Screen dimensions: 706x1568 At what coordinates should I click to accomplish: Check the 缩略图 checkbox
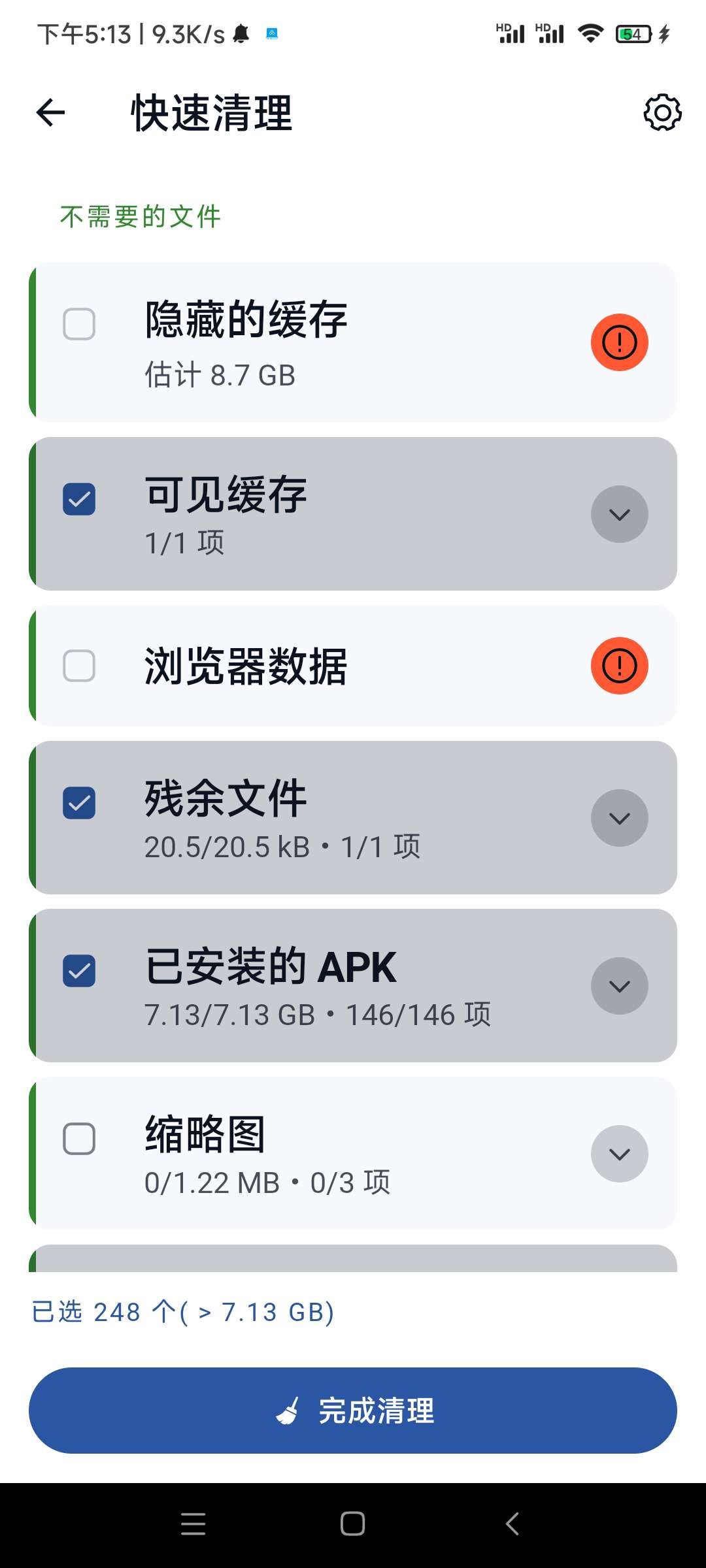tap(79, 1139)
